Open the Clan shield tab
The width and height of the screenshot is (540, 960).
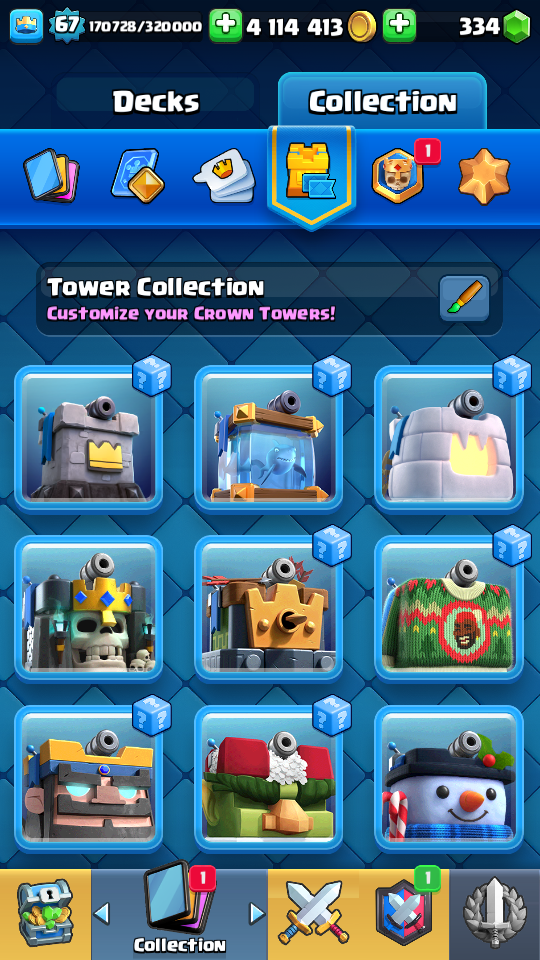click(404, 912)
